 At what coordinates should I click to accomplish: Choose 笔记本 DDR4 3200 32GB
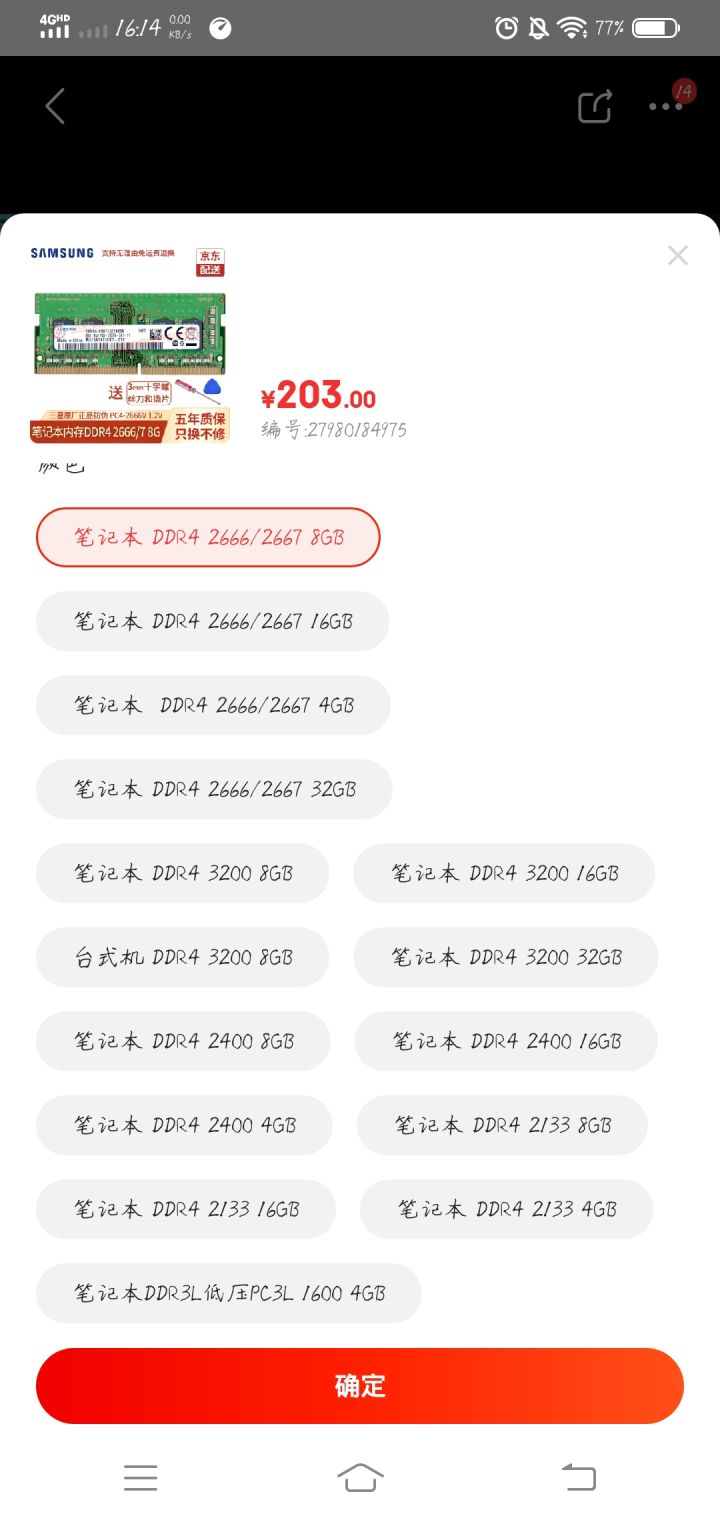coord(505,957)
